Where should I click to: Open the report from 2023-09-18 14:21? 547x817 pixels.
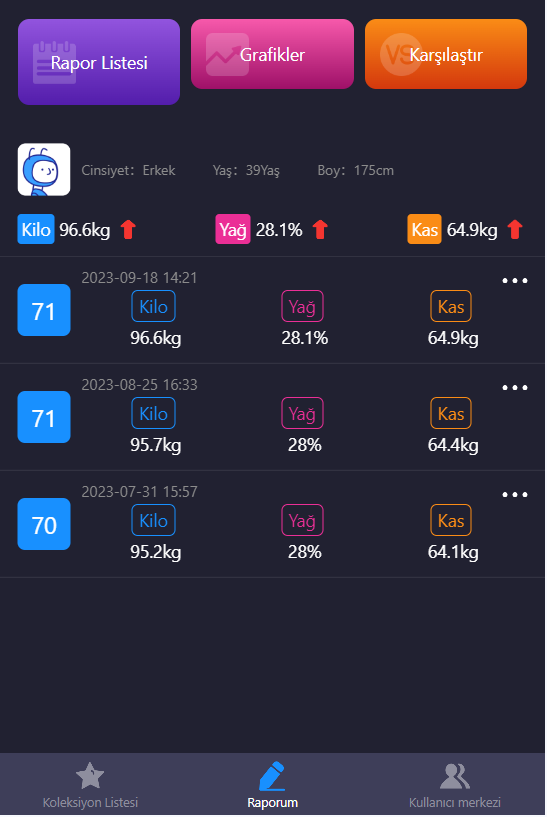click(x=272, y=310)
